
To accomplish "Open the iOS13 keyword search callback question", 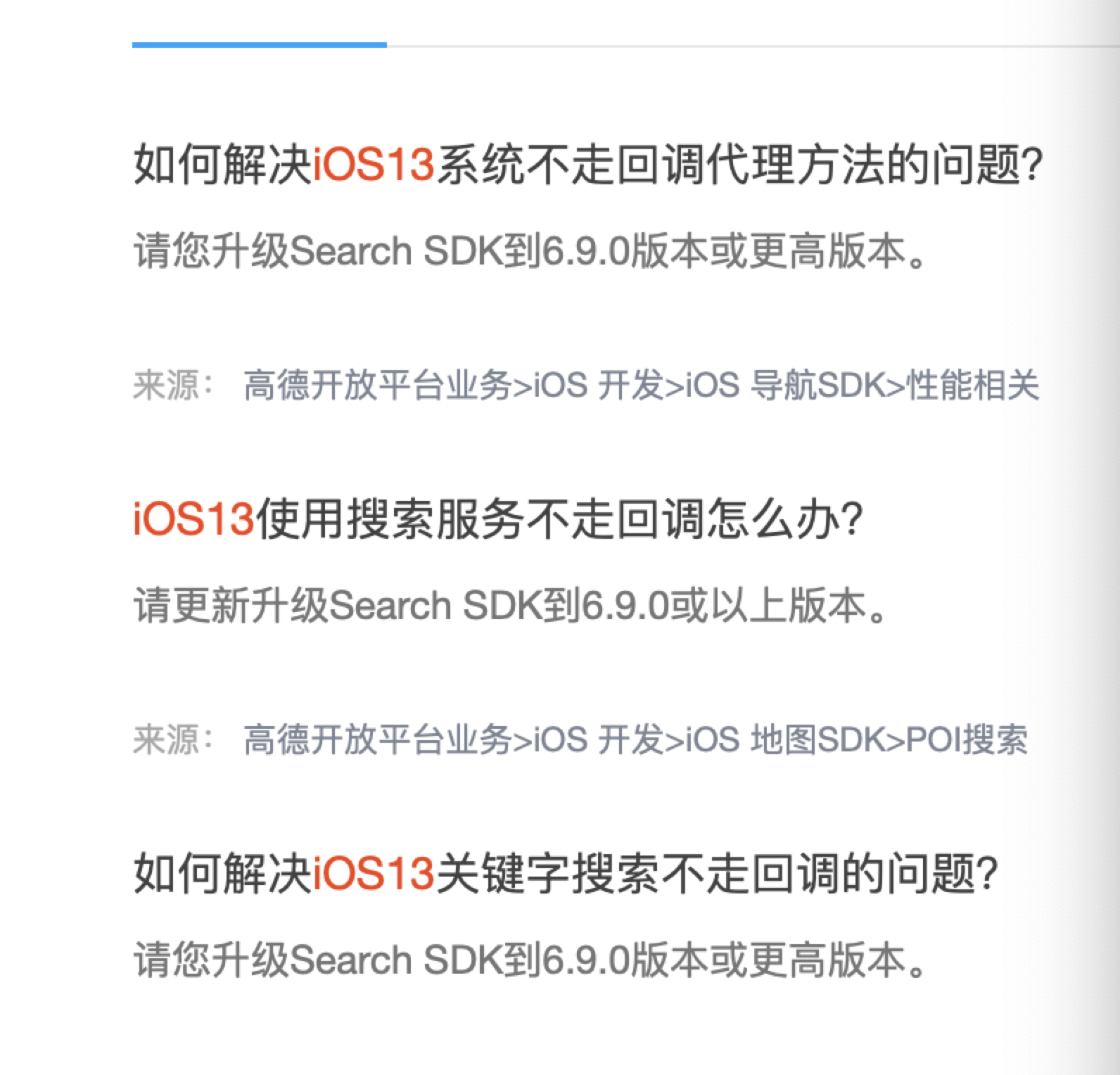I will (565, 873).
